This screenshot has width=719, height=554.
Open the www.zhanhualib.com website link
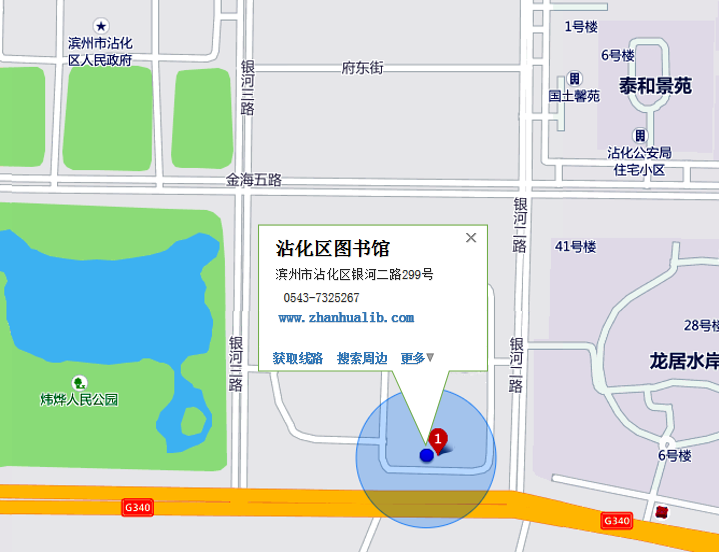(346, 318)
